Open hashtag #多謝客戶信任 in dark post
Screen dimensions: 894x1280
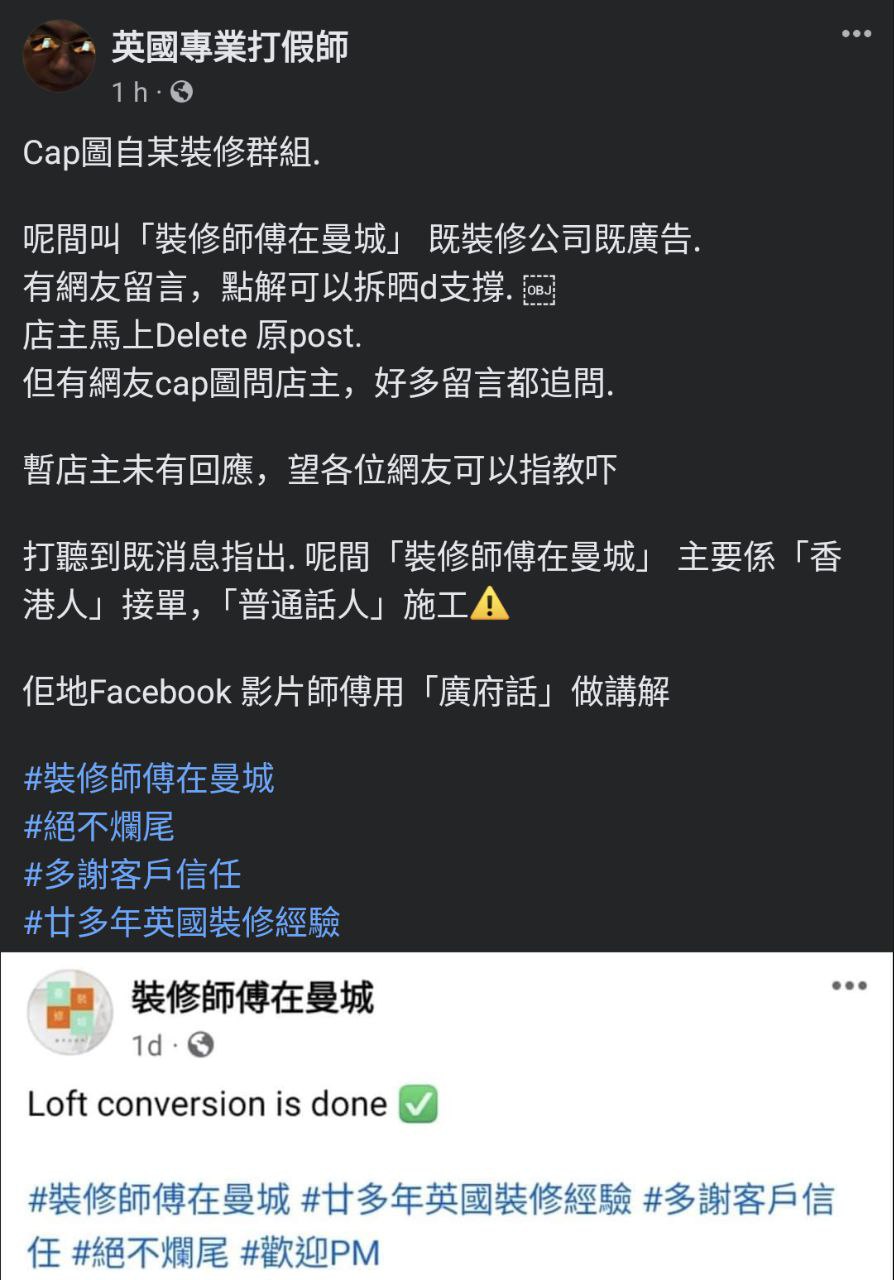pyautogui.click(x=132, y=874)
